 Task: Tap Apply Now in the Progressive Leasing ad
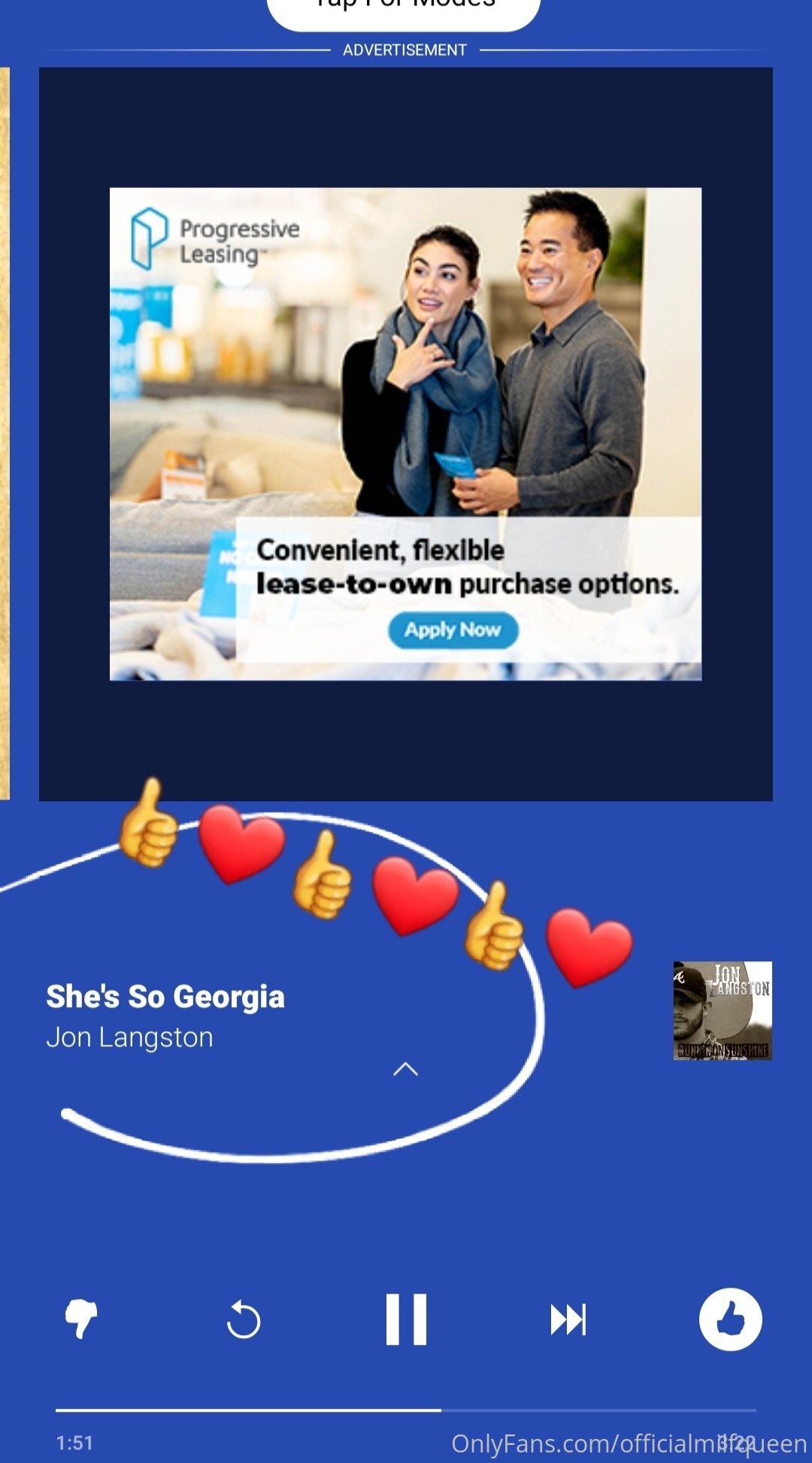(x=453, y=630)
